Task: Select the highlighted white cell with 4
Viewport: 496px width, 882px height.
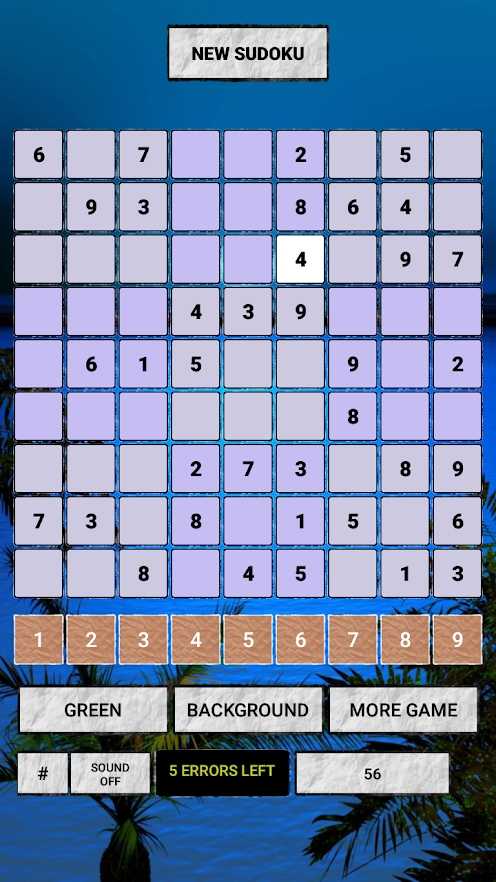Action: (300, 259)
